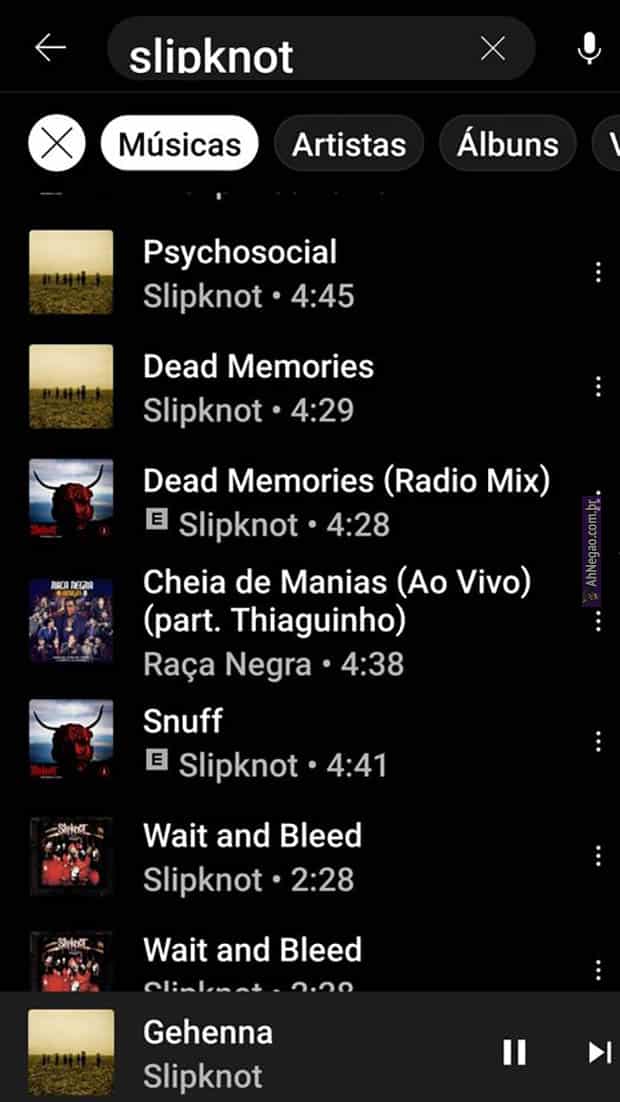This screenshot has width=620, height=1102.
Task: Clear the slipknot search text
Action: click(493, 48)
